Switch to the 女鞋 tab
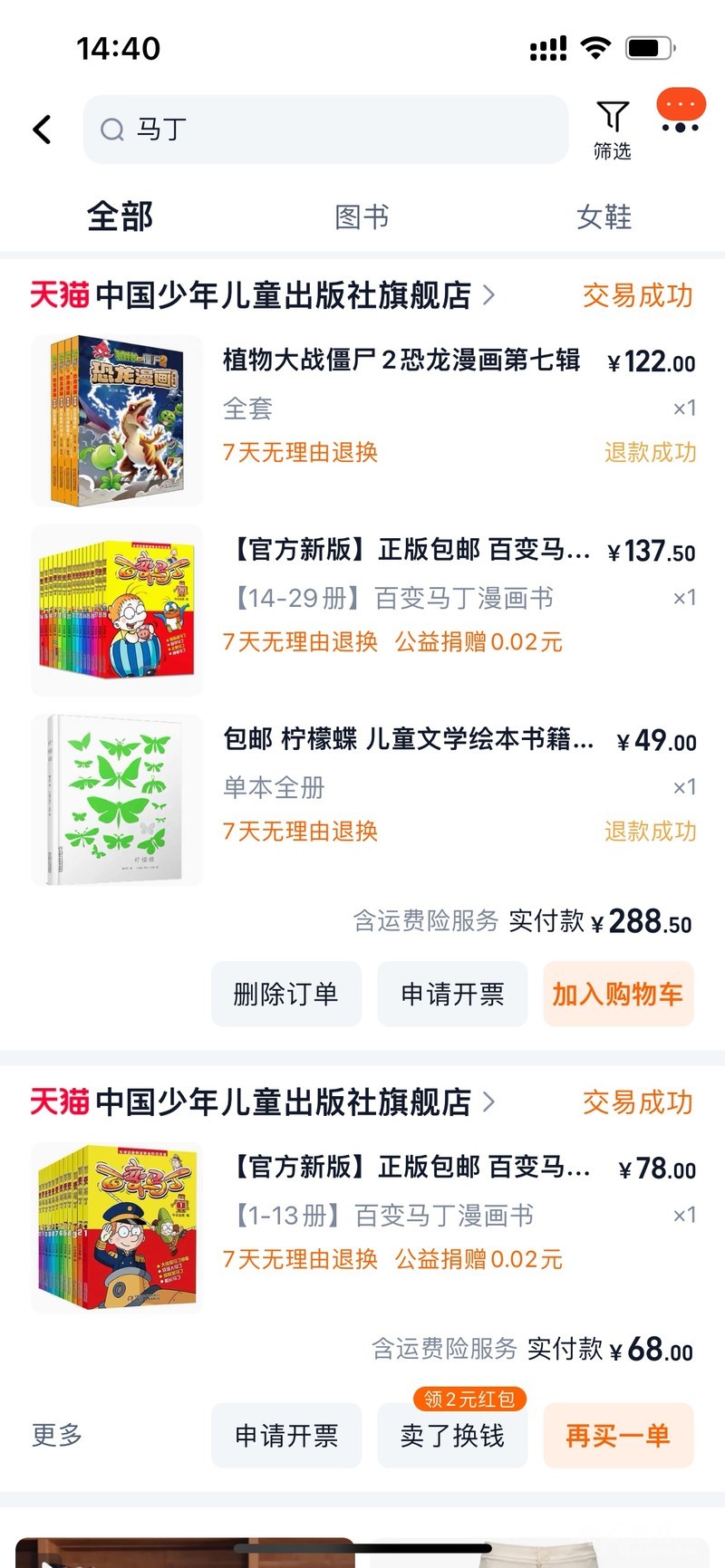The image size is (725, 1568). 604,216
